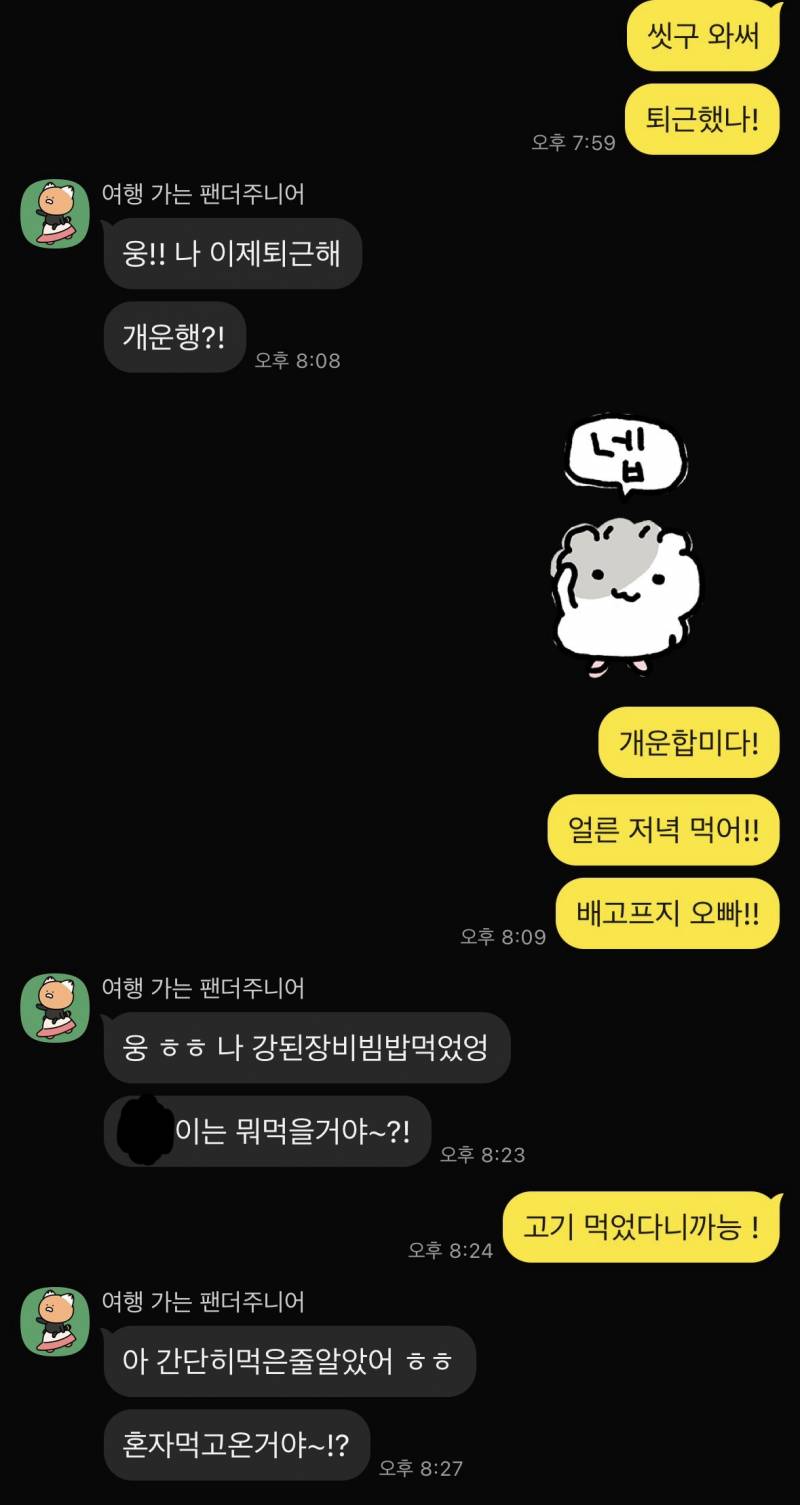800x1505 pixels.
Task: Click the 혼자먹고온거야~!? message
Action: [x=236, y=1445]
